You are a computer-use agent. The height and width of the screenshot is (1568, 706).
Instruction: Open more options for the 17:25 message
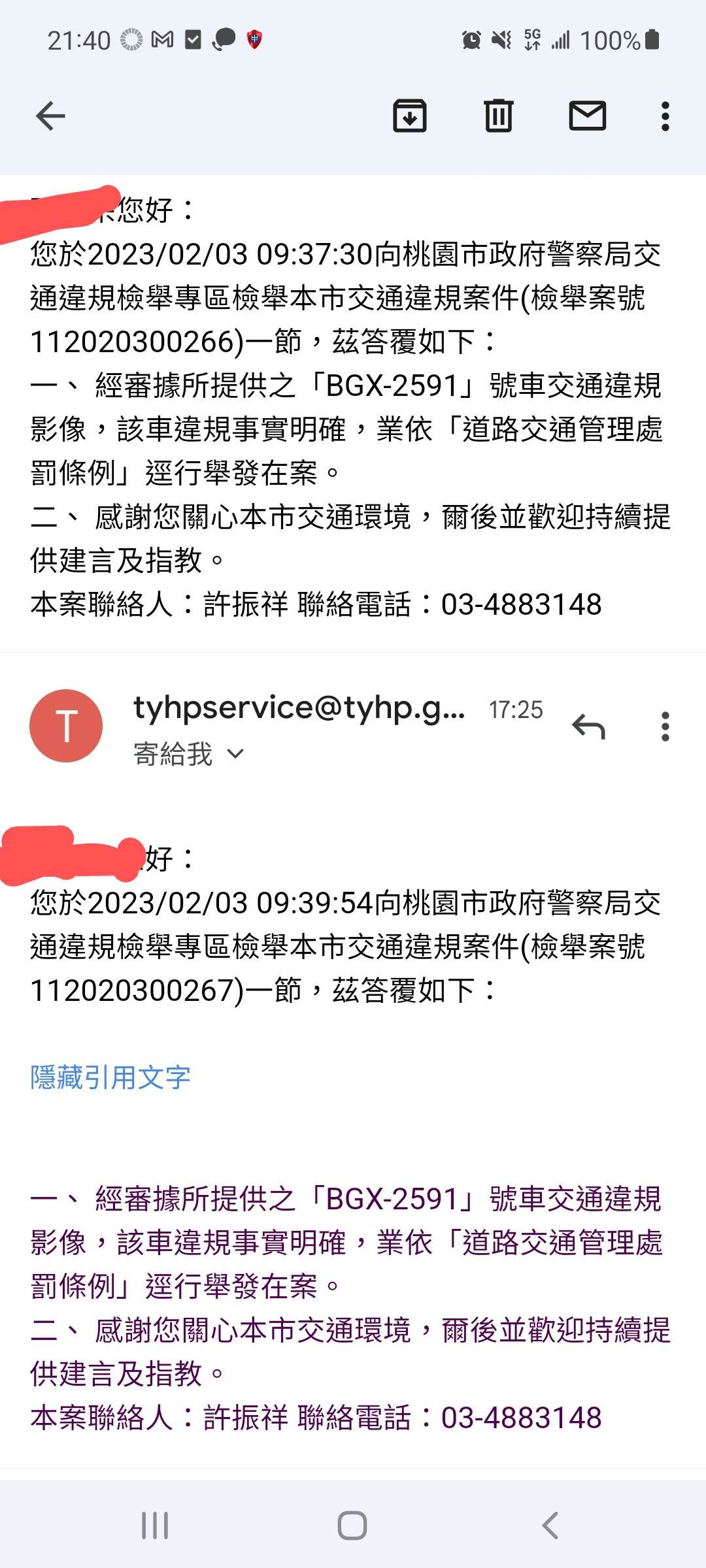coord(665,726)
